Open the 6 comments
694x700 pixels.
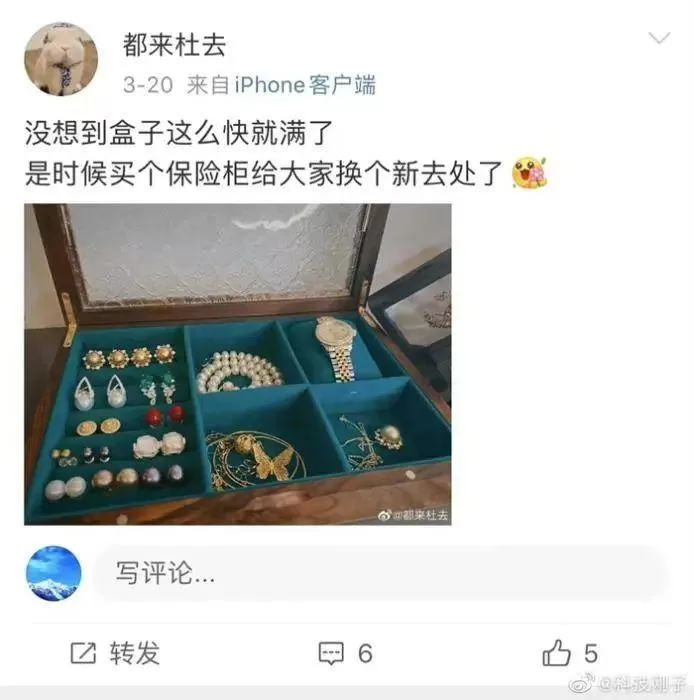click(x=345, y=653)
